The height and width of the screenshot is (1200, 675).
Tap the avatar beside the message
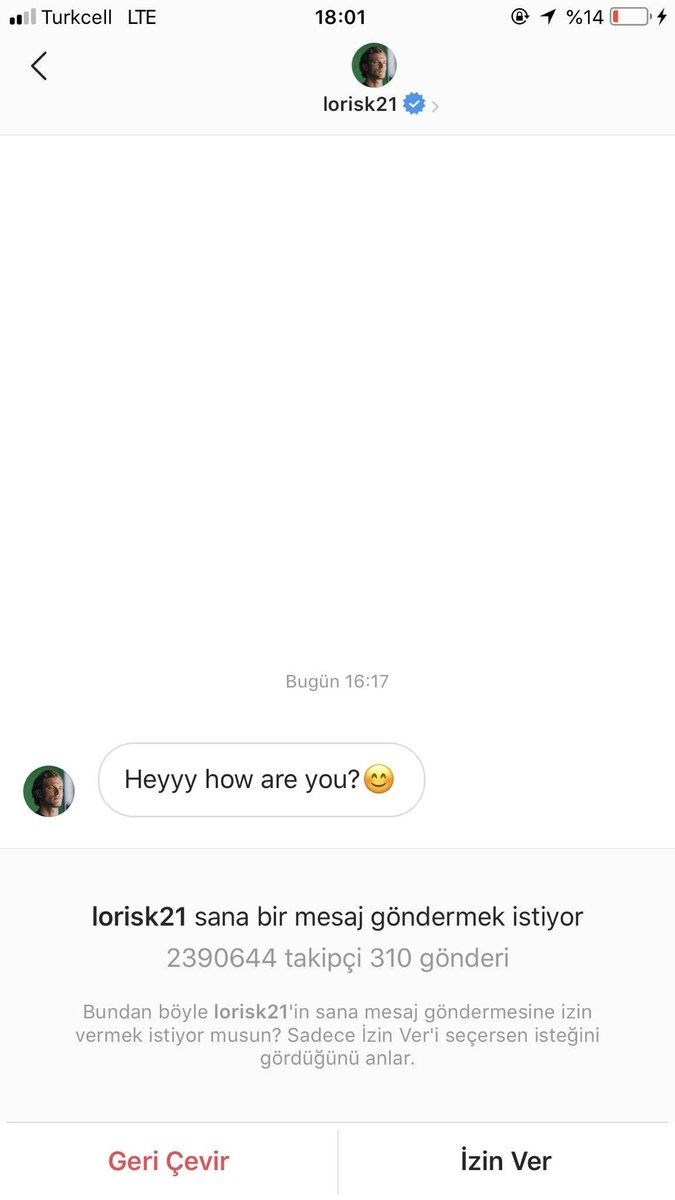(x=49, y=792)
